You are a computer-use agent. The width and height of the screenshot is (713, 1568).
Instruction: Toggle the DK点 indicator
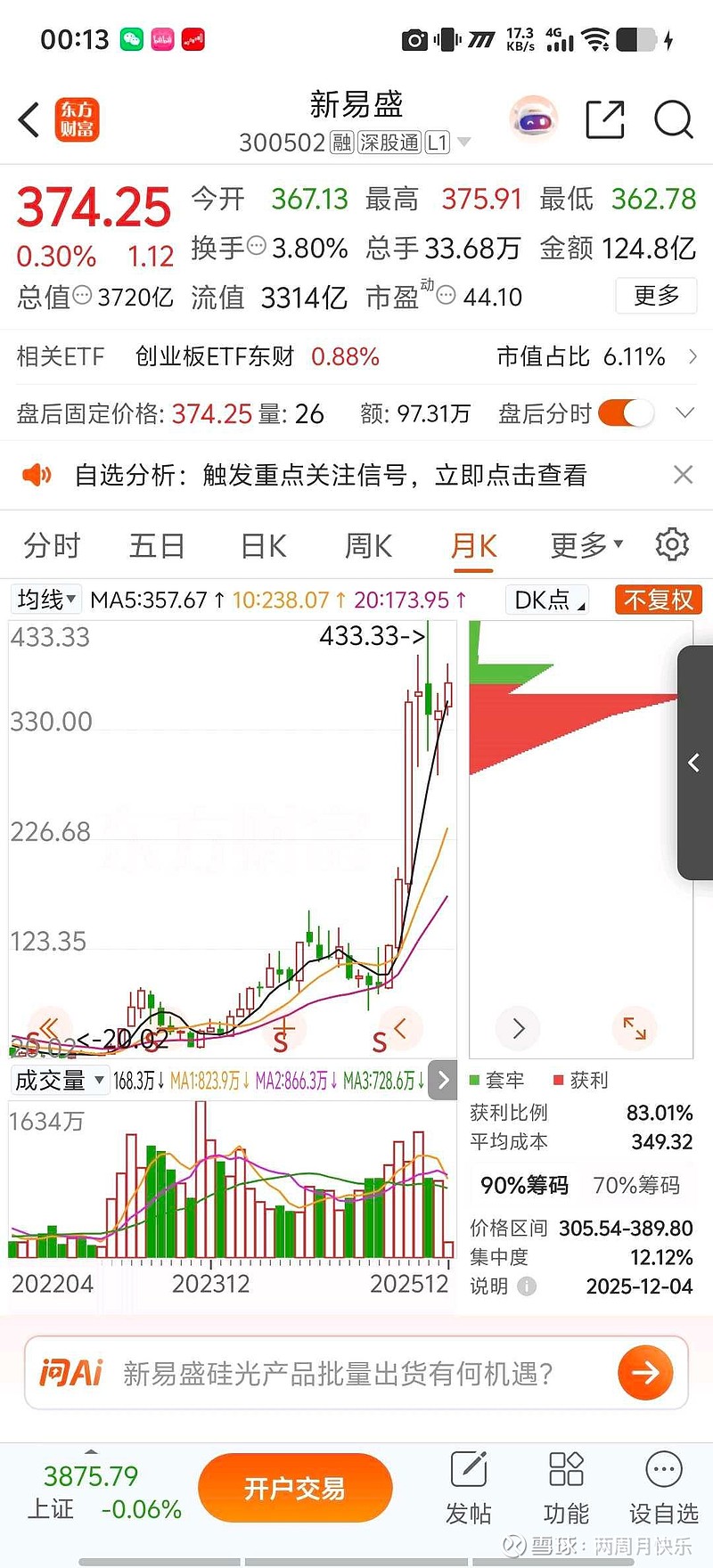click(546, 600)
